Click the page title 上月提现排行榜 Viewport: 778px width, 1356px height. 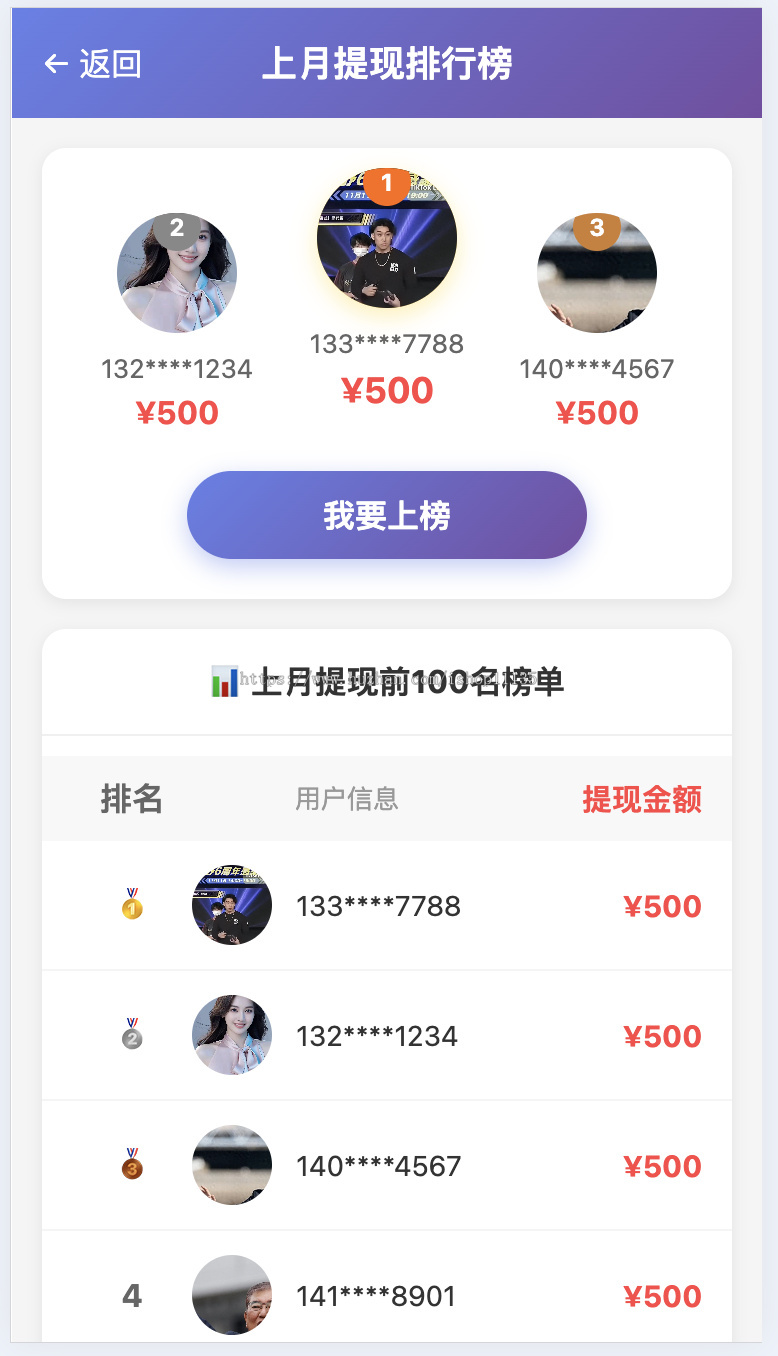389,63
